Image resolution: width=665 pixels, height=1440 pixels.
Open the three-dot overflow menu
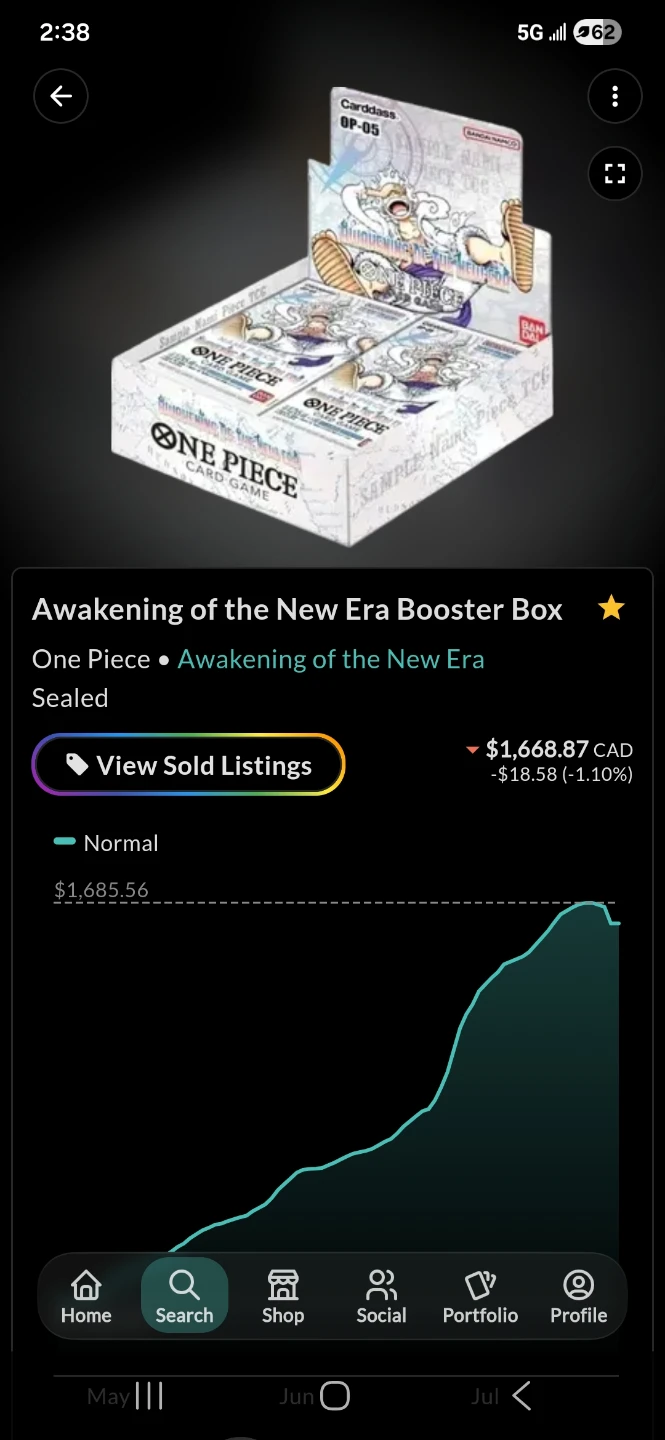pyautogui.click(x=614, y=96)
